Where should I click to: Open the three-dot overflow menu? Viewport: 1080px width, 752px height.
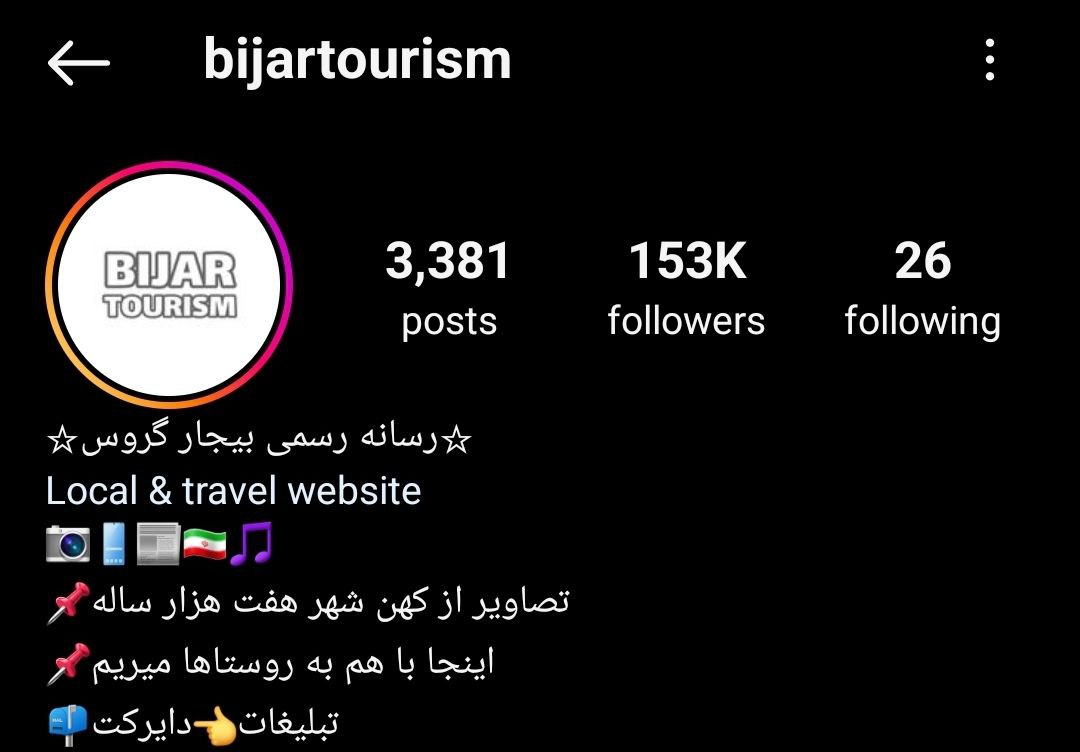(x=989, y=62)
